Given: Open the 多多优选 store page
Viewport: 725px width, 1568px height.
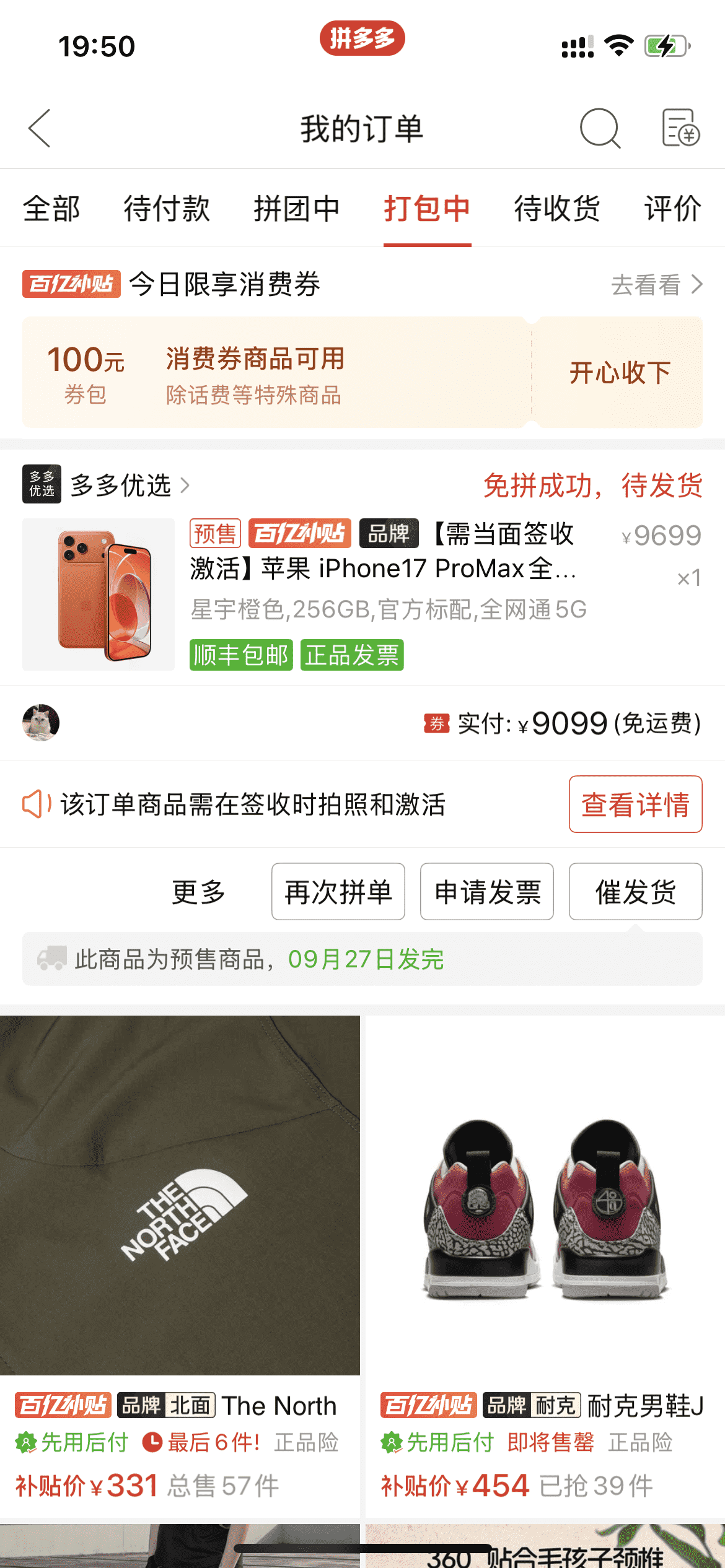Looking at the screenshot, I should pos(121,485).
